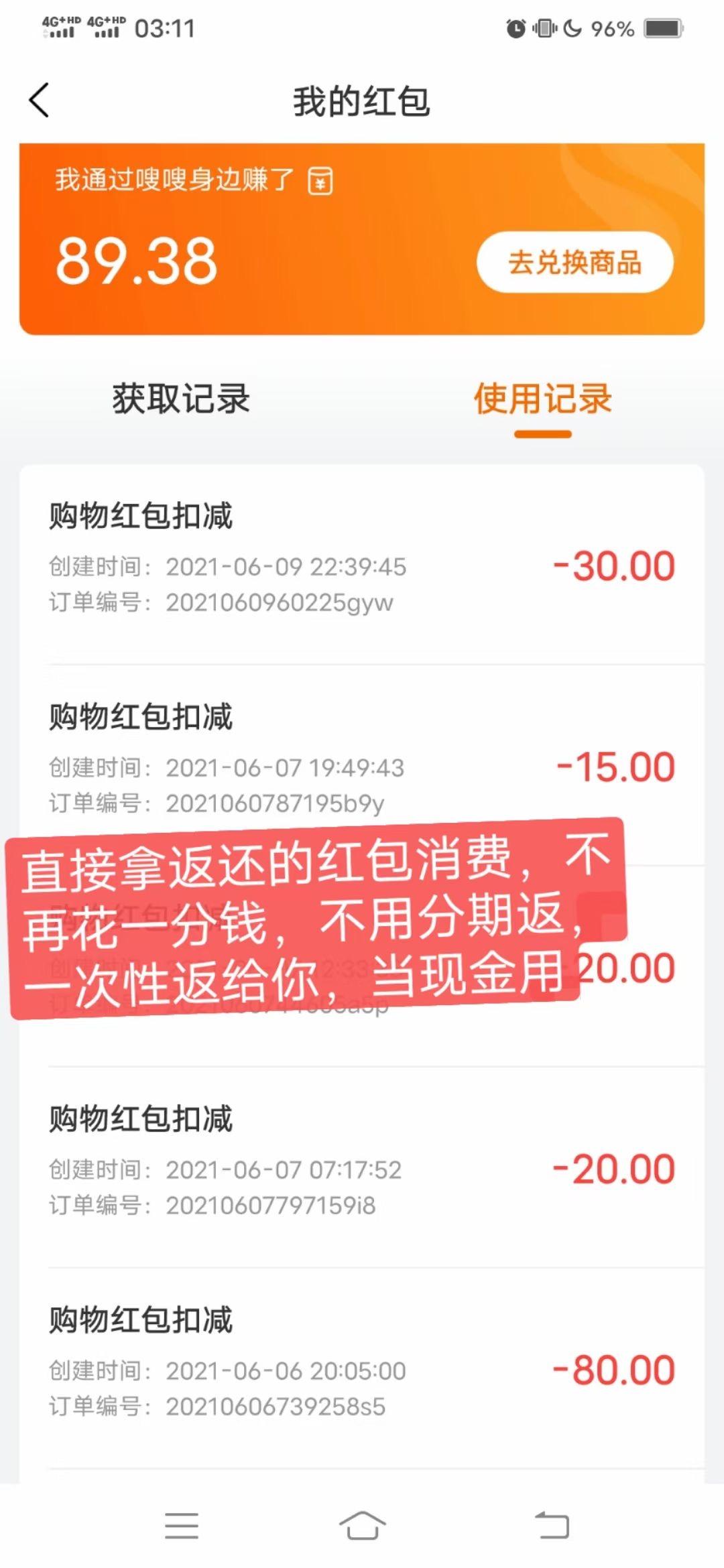Tap the back arrow beside 我的红包
Viewport: 724px width, 1568px height.
click(x=38, y=101)
